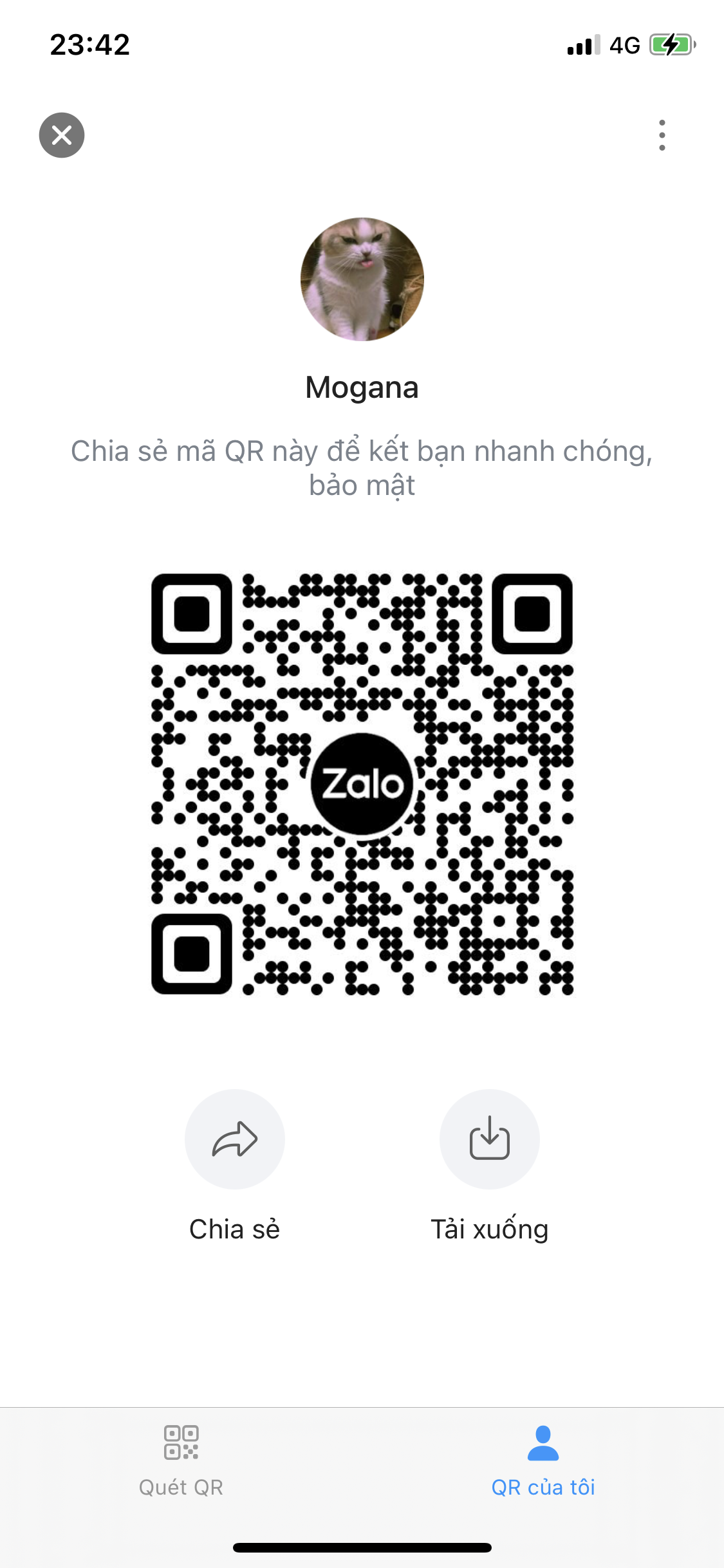Image resolution: width=724 pixels, height=1568 pixels.
Task: Select the QR của tôi tab
Action: click(x=543, y=1461)
